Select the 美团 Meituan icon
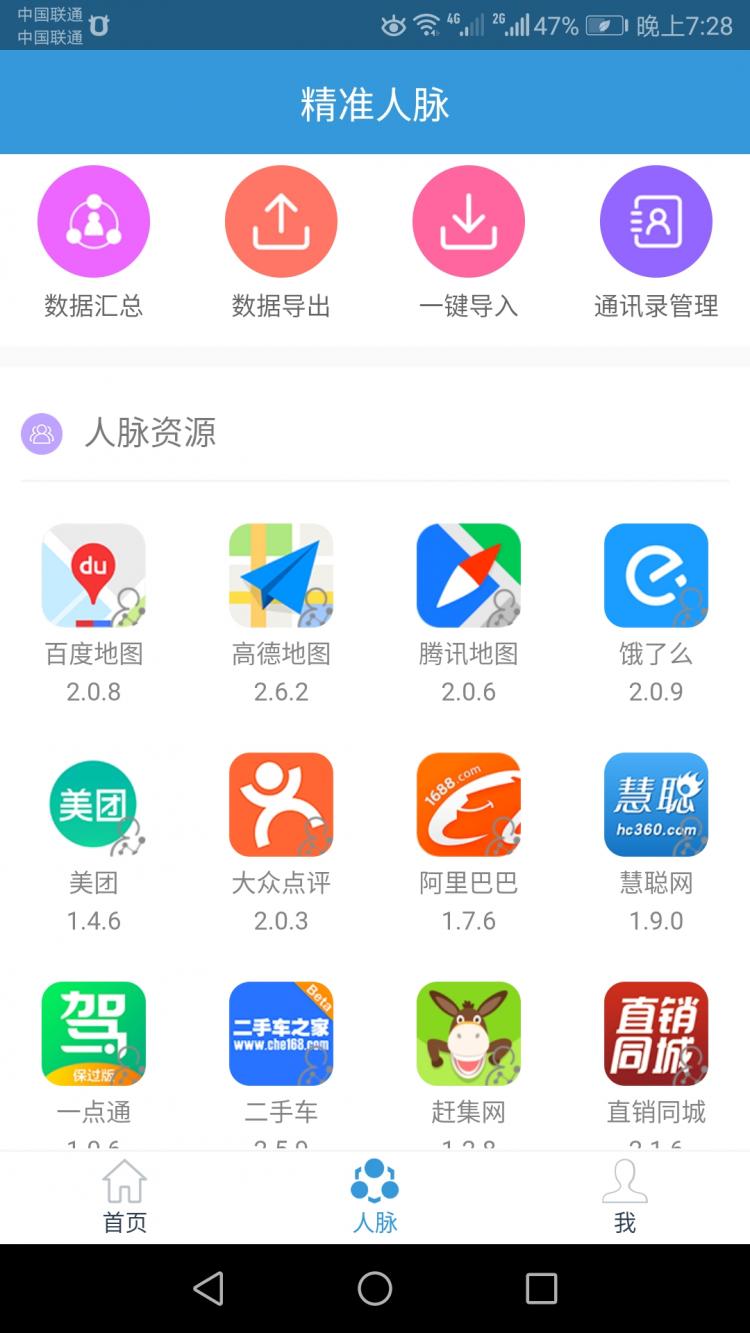The width and height of the screenshot is (750, 1333). [94, 805]
